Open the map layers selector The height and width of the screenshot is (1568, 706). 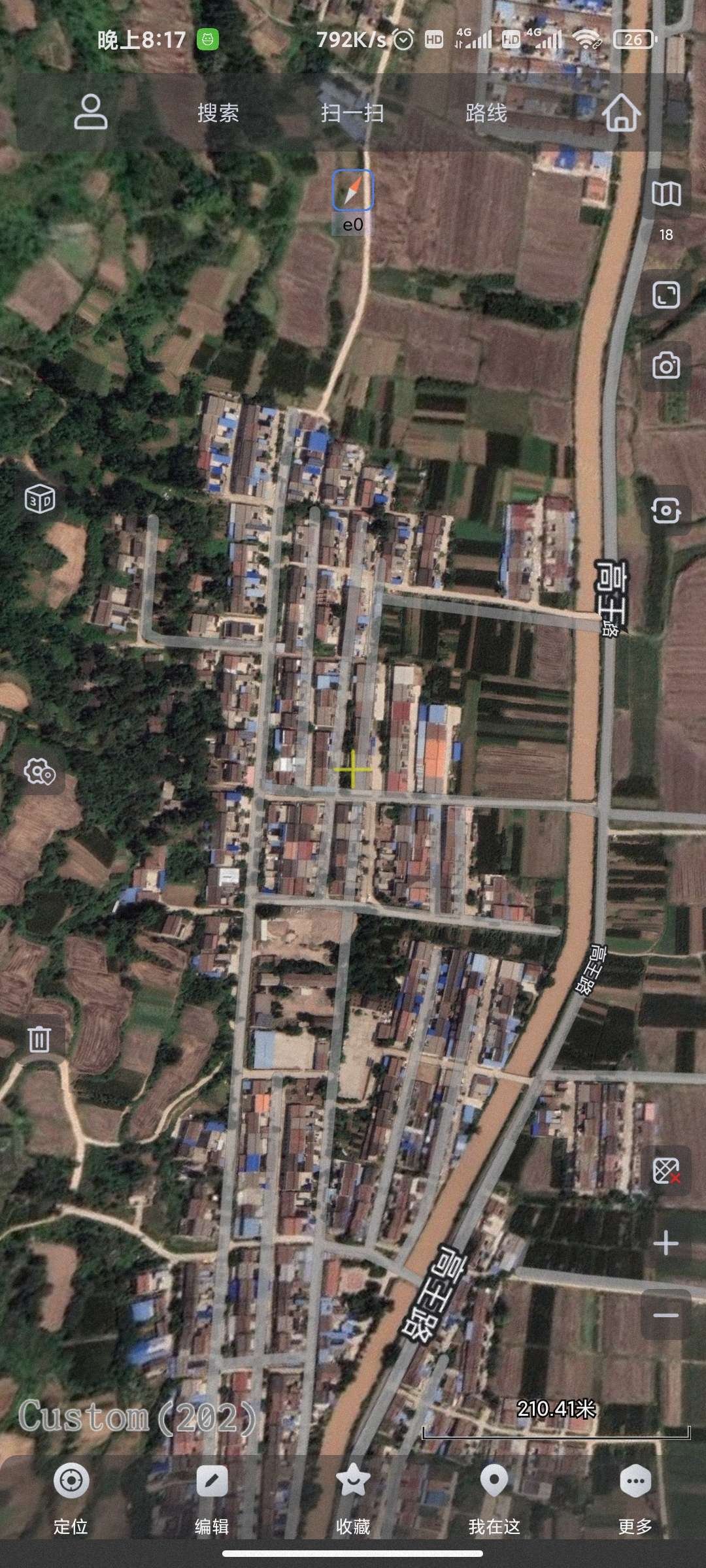[x=666, y=194]
